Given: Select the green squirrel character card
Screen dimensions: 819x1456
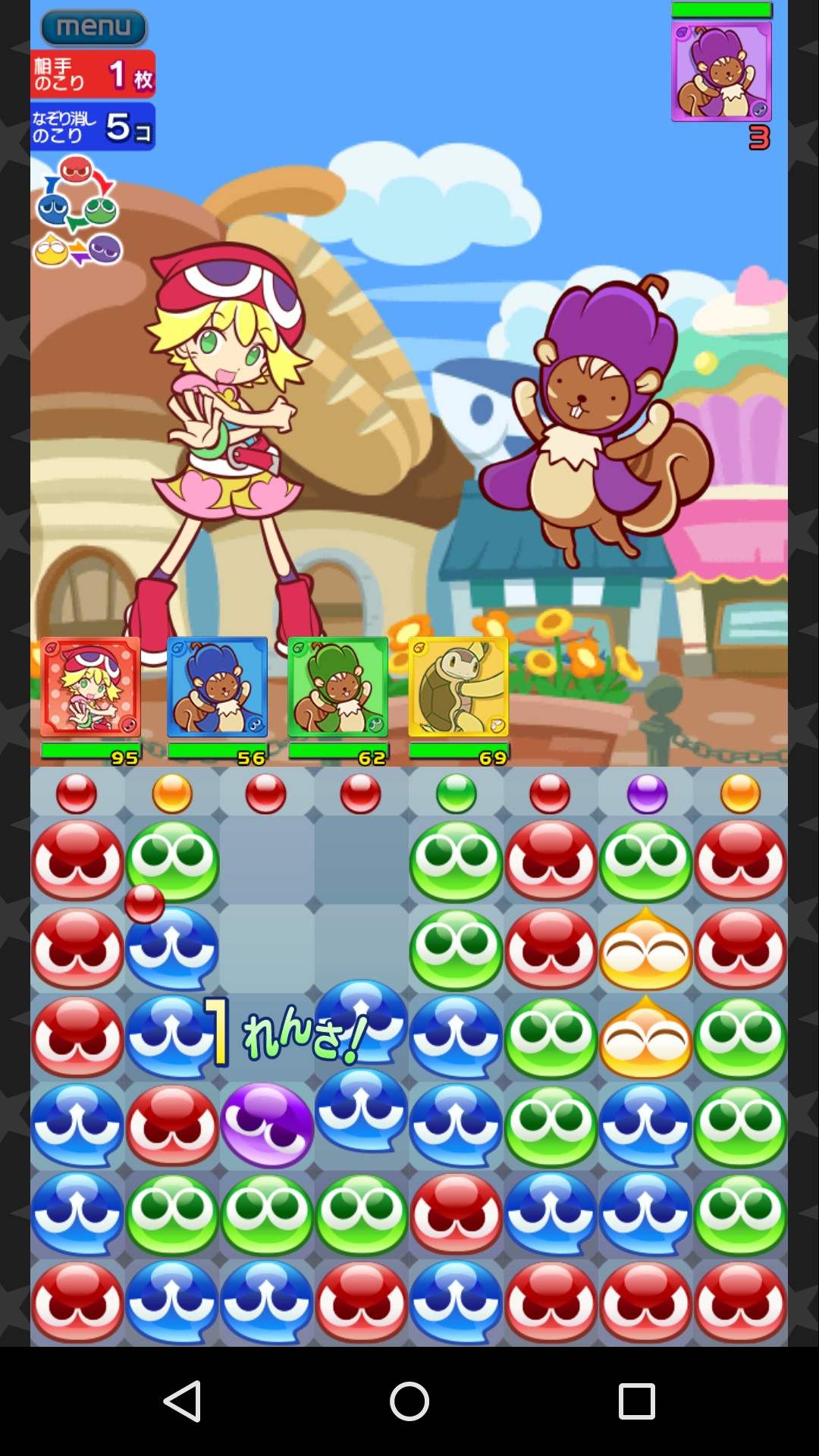Looking at the screenshot, I should tap(337, 687).
